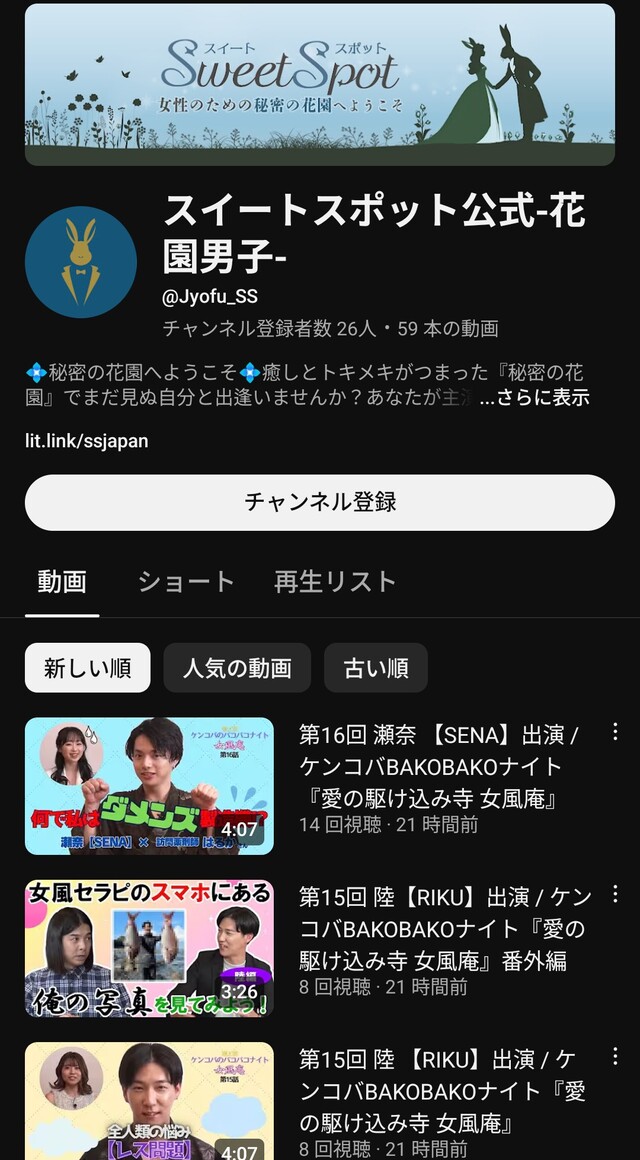640x1160 pixels.
Task: Switch to the ショート tab
Action: (x=186, y=582)
